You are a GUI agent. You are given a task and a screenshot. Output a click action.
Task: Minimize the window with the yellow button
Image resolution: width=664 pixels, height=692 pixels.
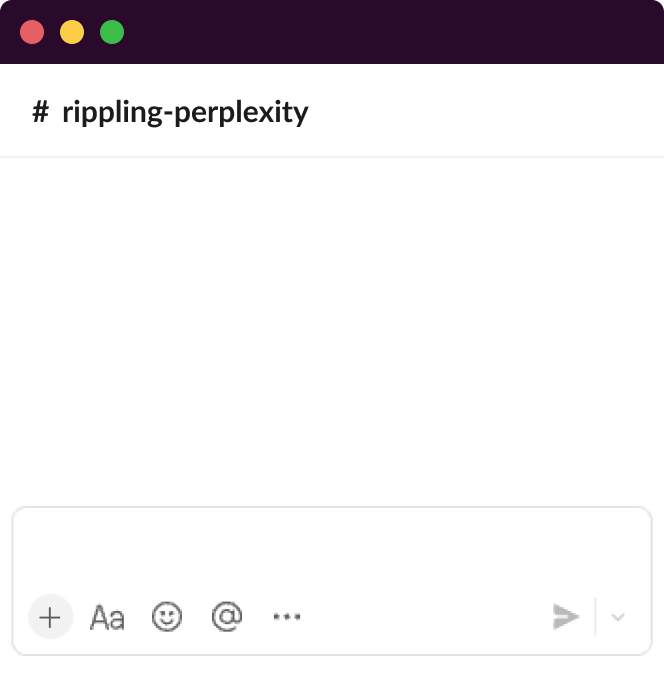(x=72, y=32)
